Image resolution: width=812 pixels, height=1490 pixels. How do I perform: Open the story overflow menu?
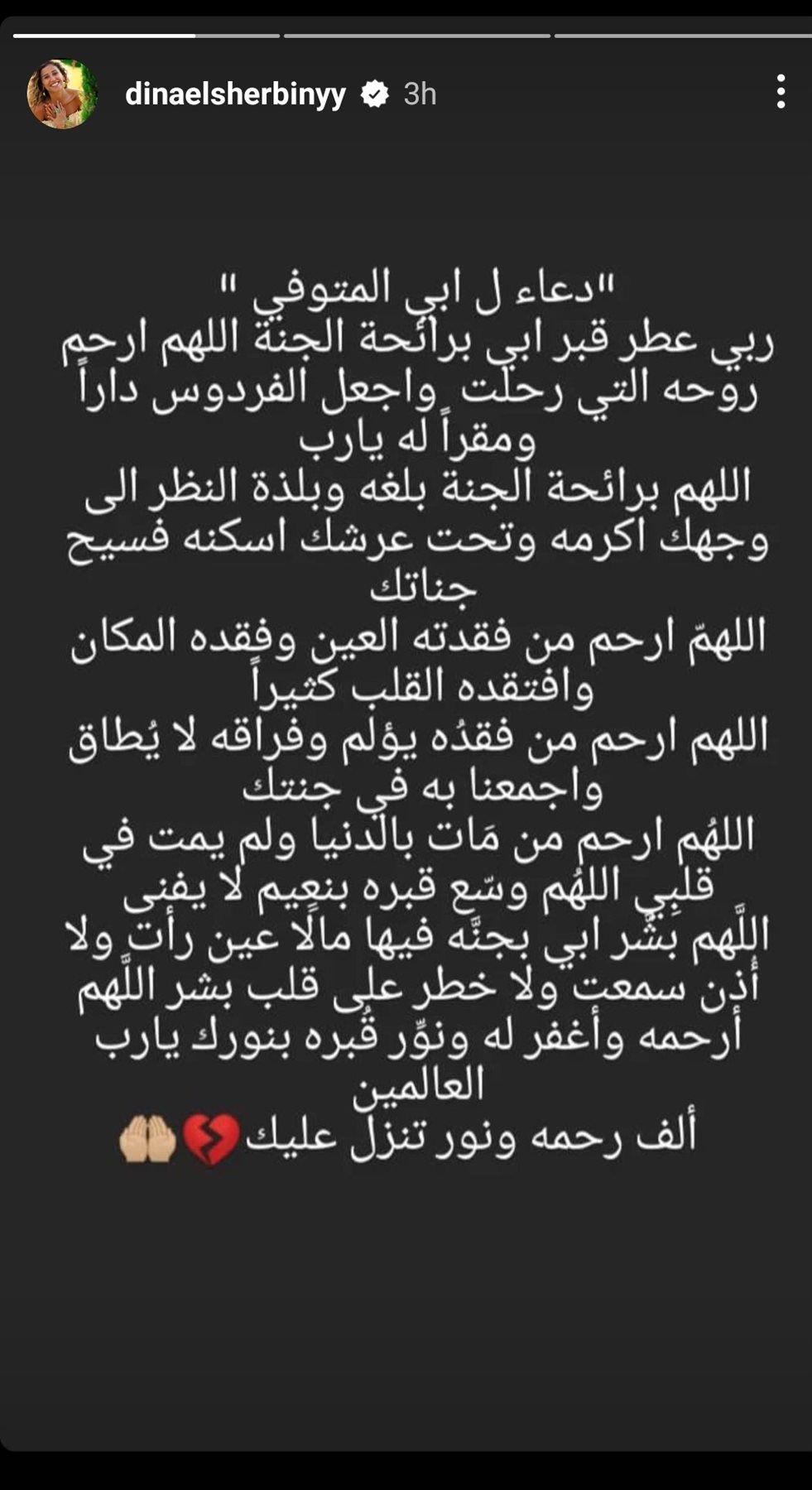click(x=780, y=92)
